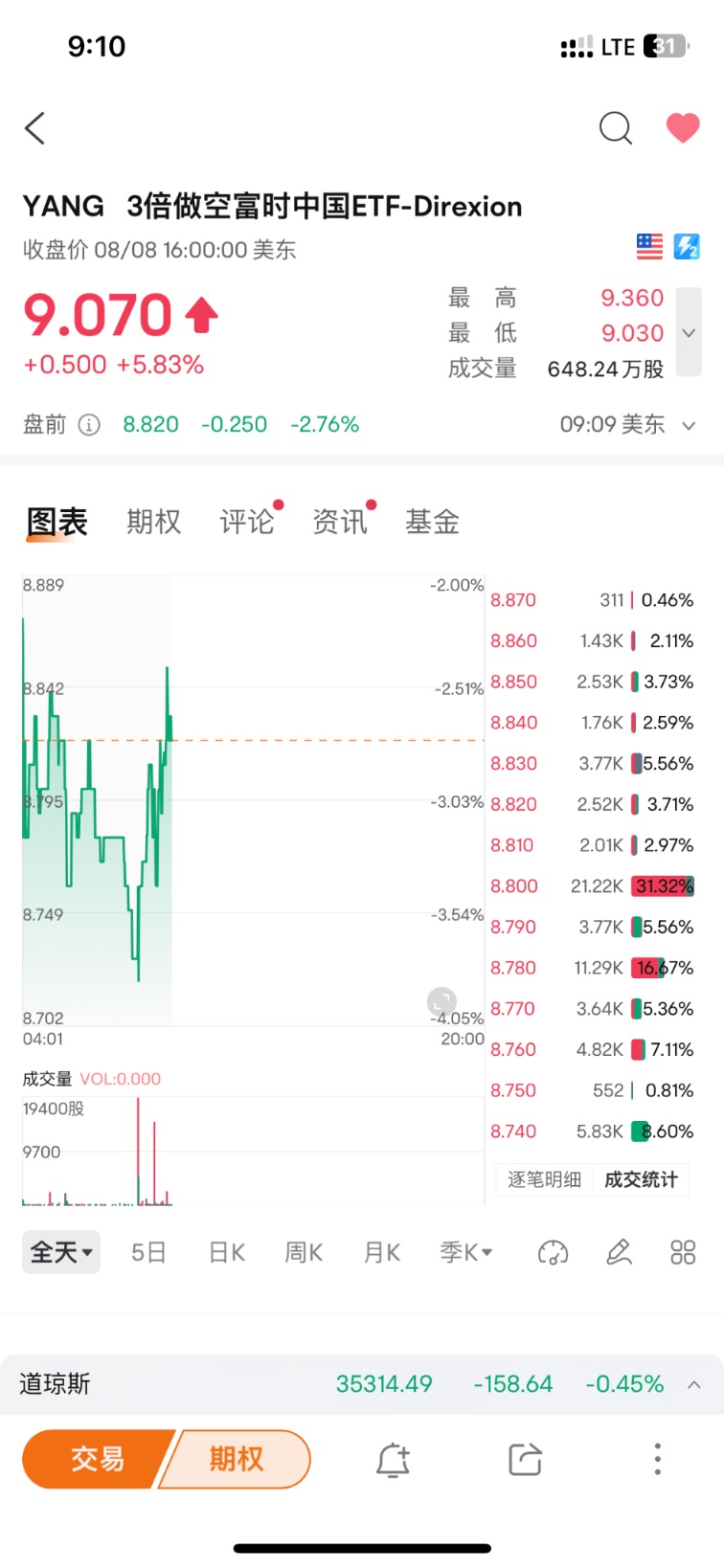This screenshot has height=1568, width=724.
Task: Expand the quote details chevron beside 最高/最低
Action: [689, 333]
